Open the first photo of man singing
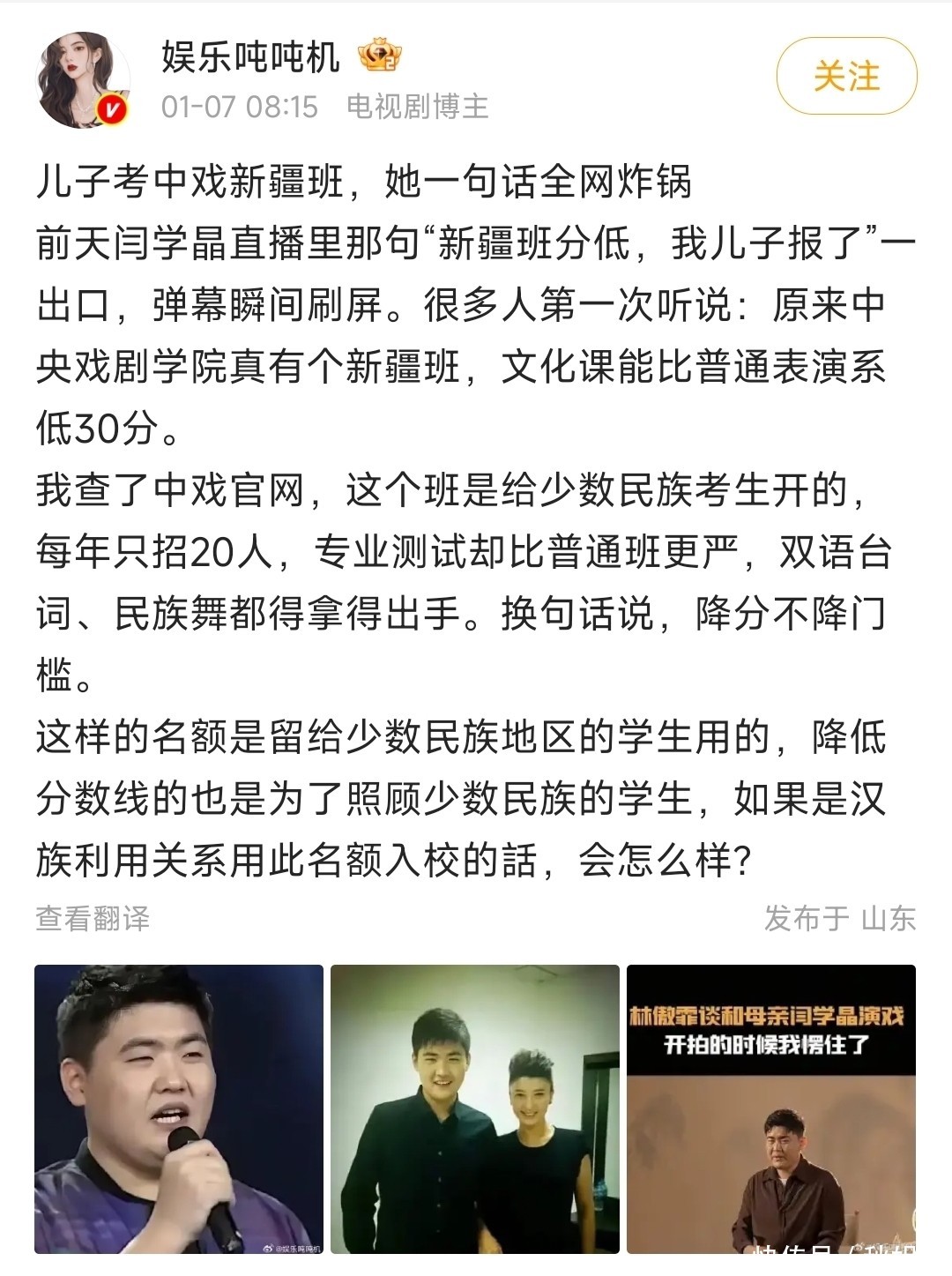 179,1108
